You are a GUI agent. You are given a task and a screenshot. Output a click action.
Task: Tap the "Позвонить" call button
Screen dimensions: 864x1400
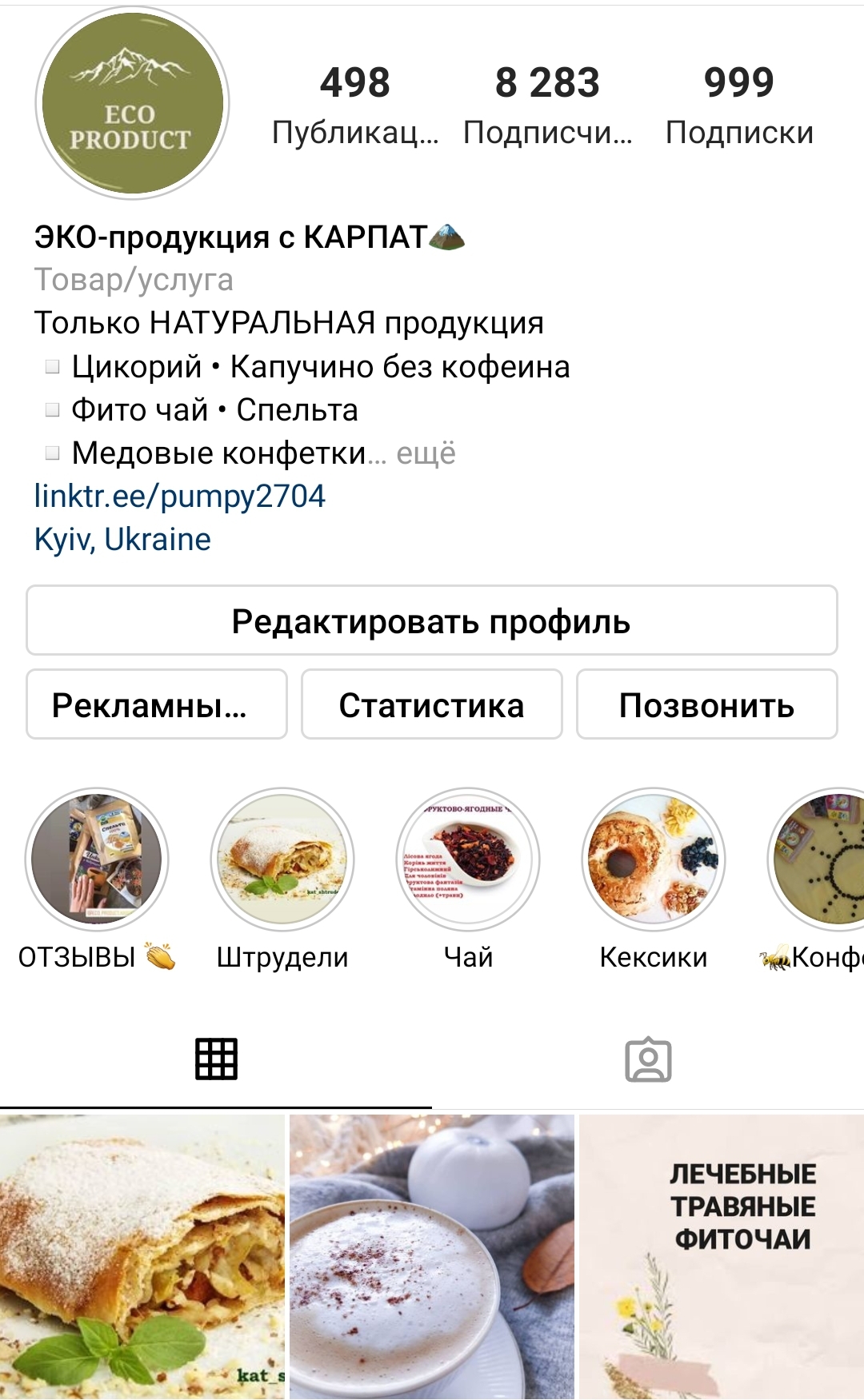[x=707, y=704]
